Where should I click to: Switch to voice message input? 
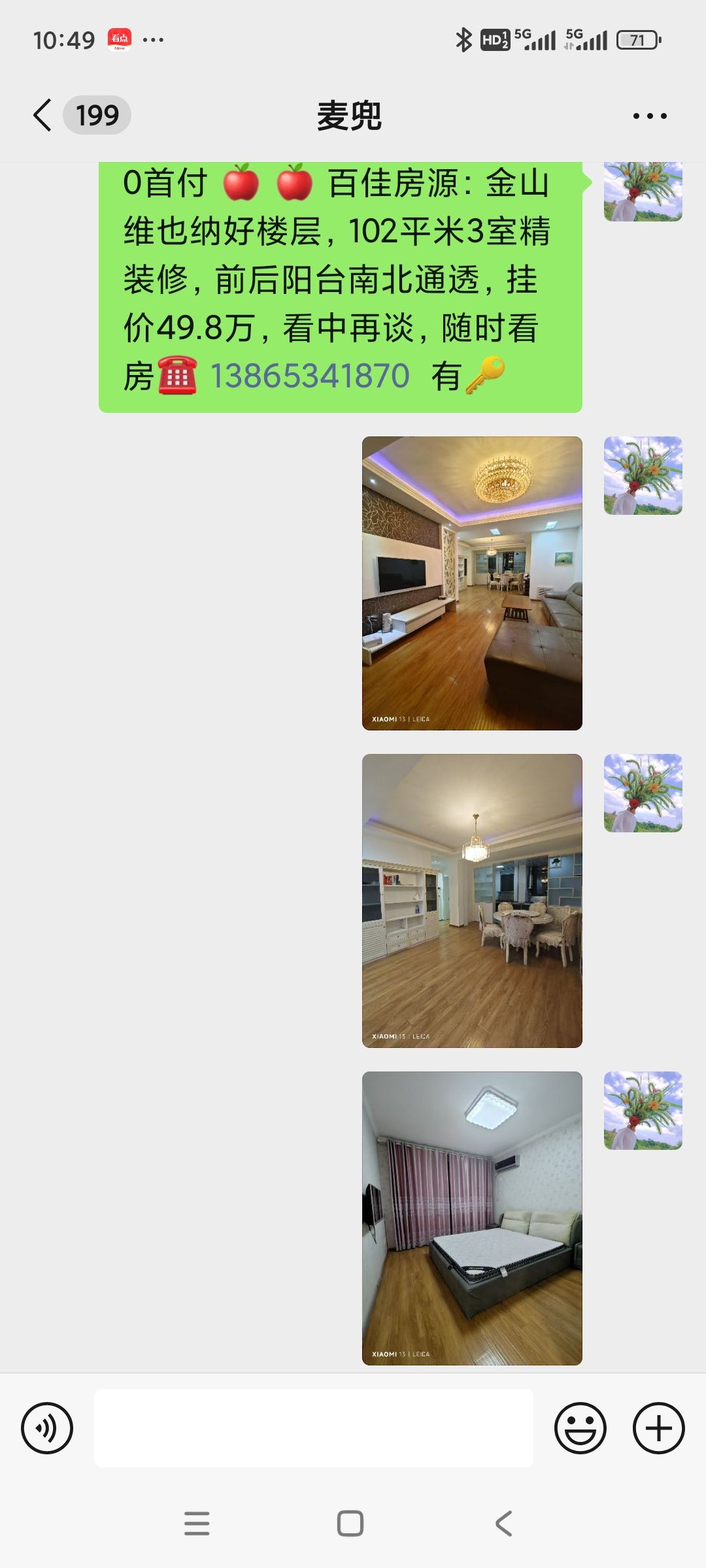click(x=47, y=1428)
